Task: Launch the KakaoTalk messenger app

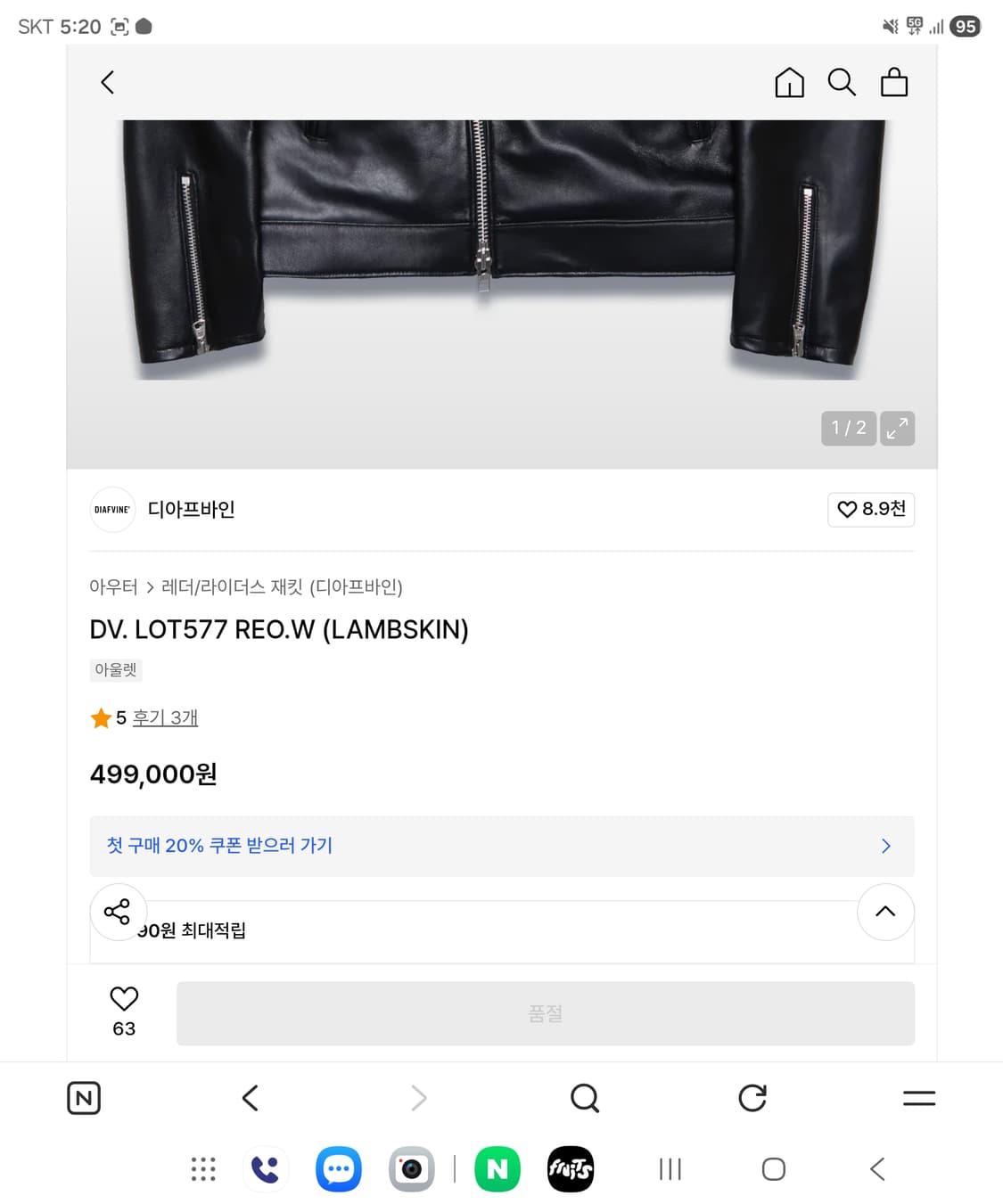Action: tap(338, 1168)
